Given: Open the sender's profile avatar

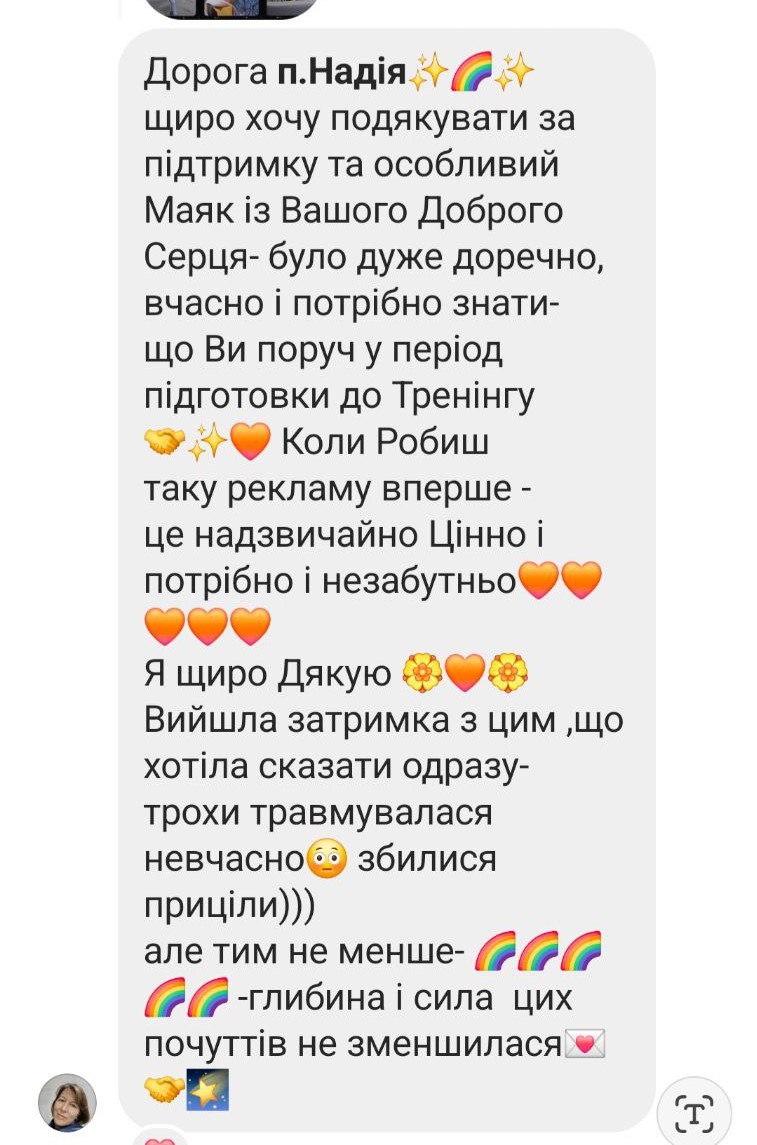Looking at the screenshot, I should click(x=67, y=1102).
